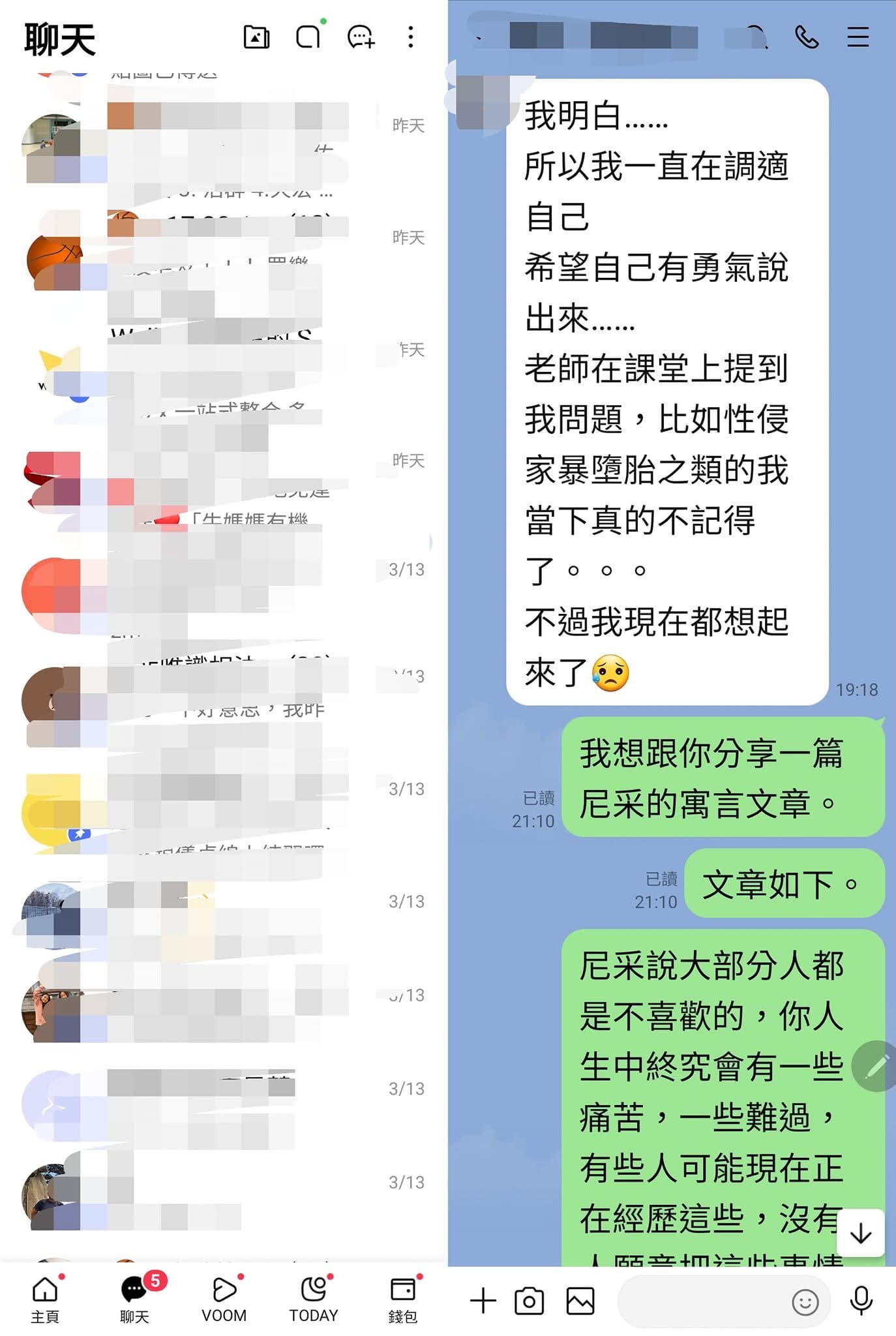Open the chat room hamburger menu
This screenshot has height=1336, width=896.
(x=858, y=37)
